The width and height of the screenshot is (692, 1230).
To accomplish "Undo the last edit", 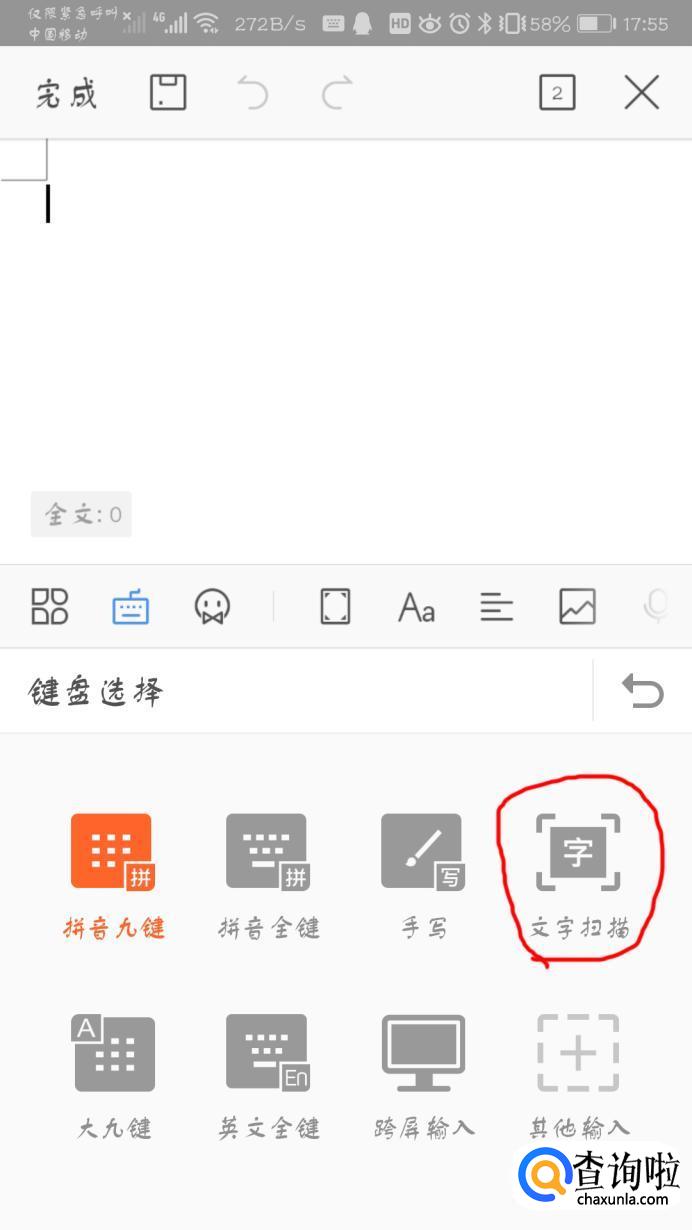I will pos(253,94).
